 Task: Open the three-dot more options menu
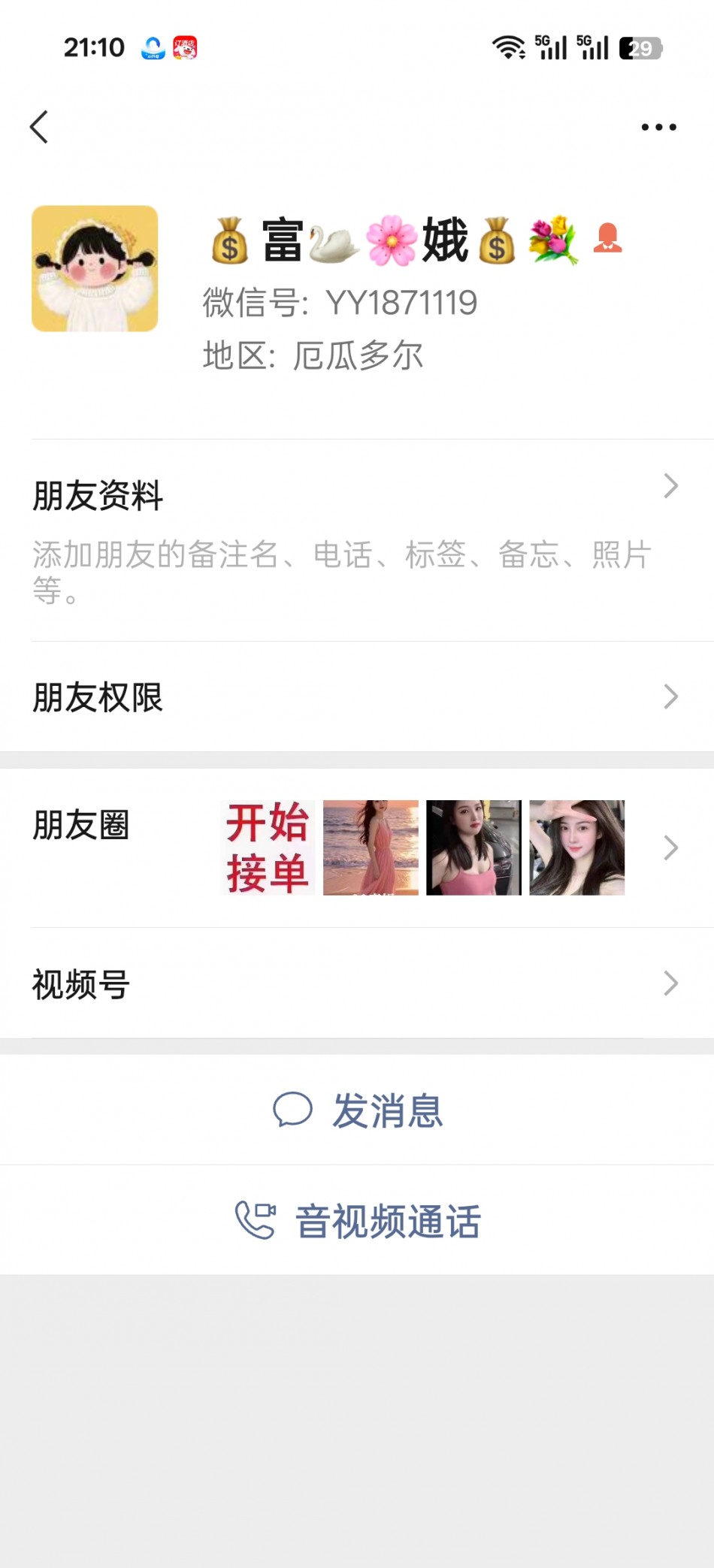point(658,127)
